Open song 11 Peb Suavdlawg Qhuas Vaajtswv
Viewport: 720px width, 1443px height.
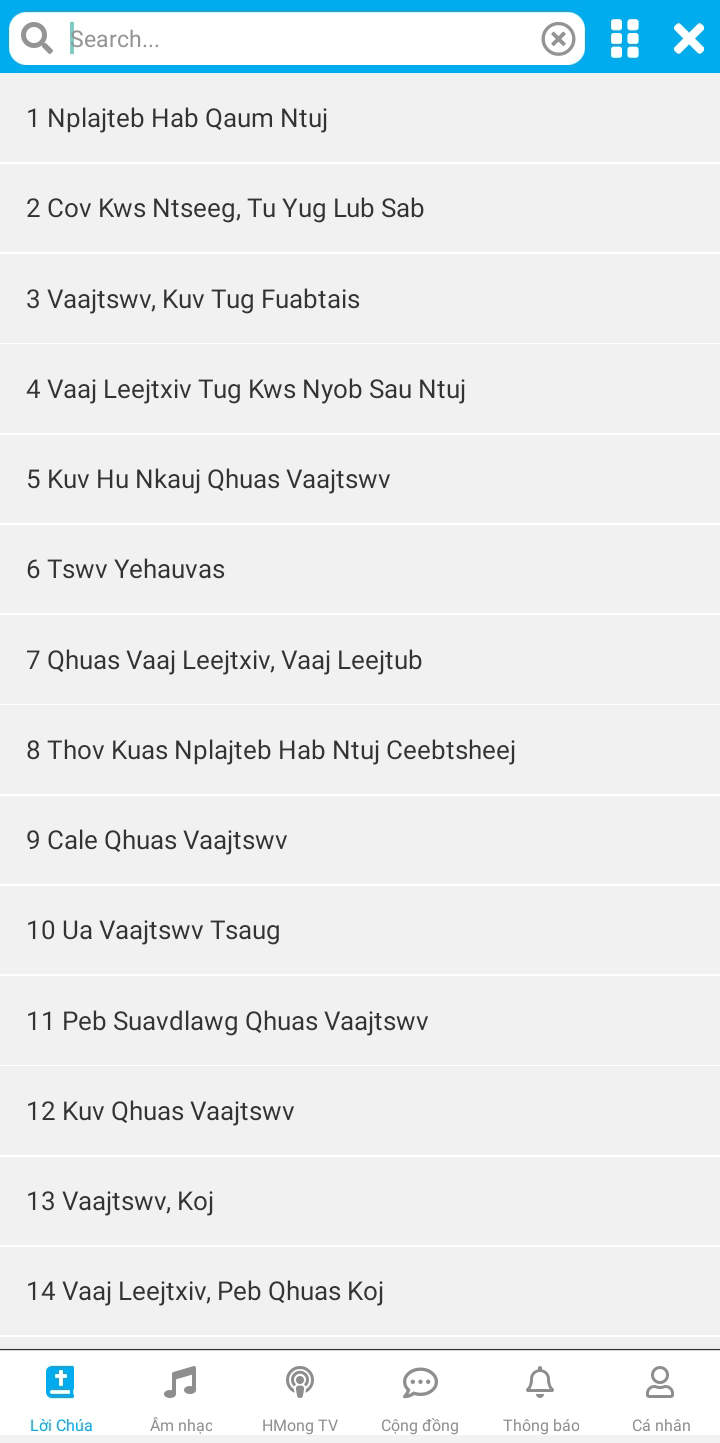click(360, 1021)
